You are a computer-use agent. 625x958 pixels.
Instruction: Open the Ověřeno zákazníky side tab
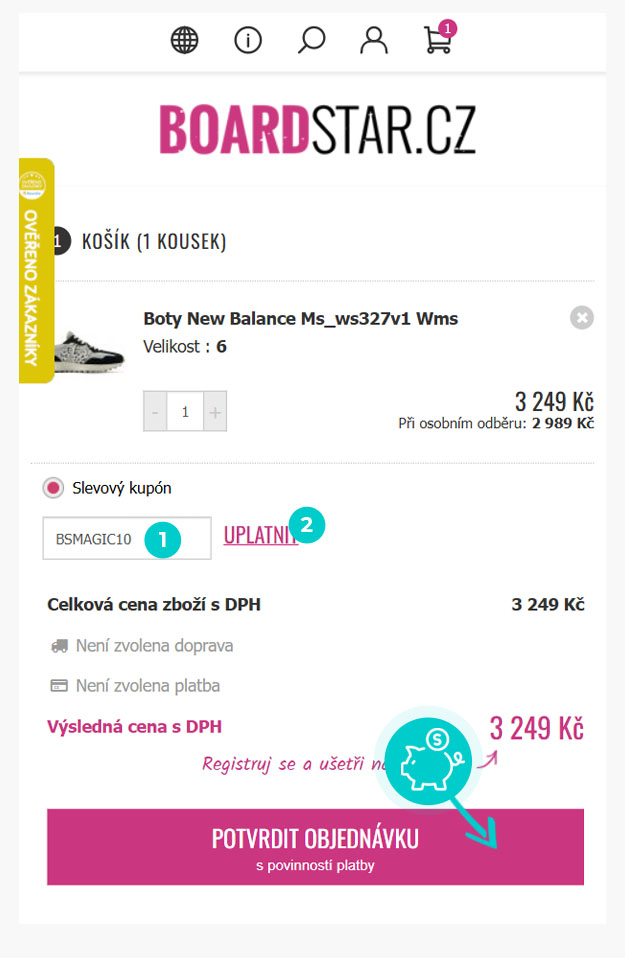click(36, 270)
